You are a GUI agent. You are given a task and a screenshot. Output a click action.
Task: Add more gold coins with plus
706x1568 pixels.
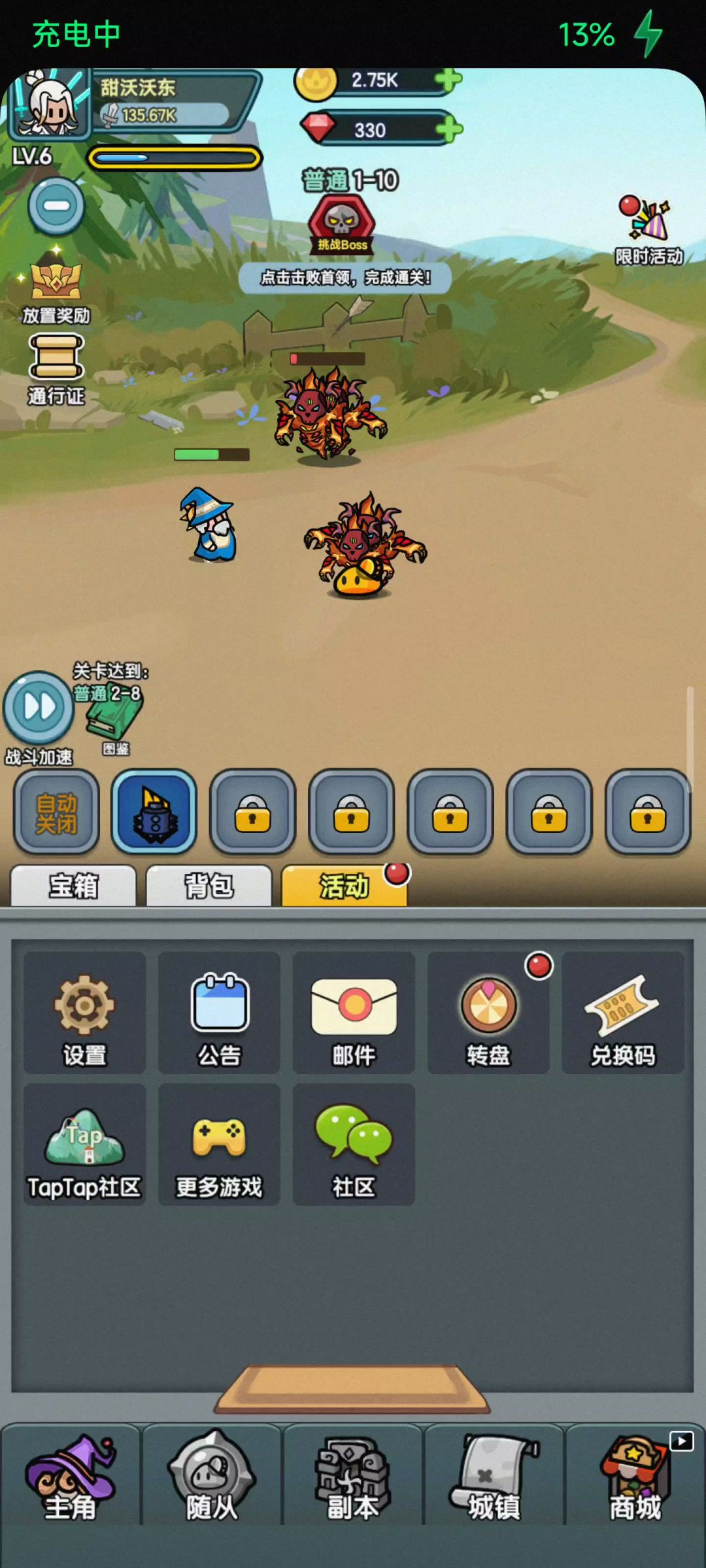click(448, 80)
